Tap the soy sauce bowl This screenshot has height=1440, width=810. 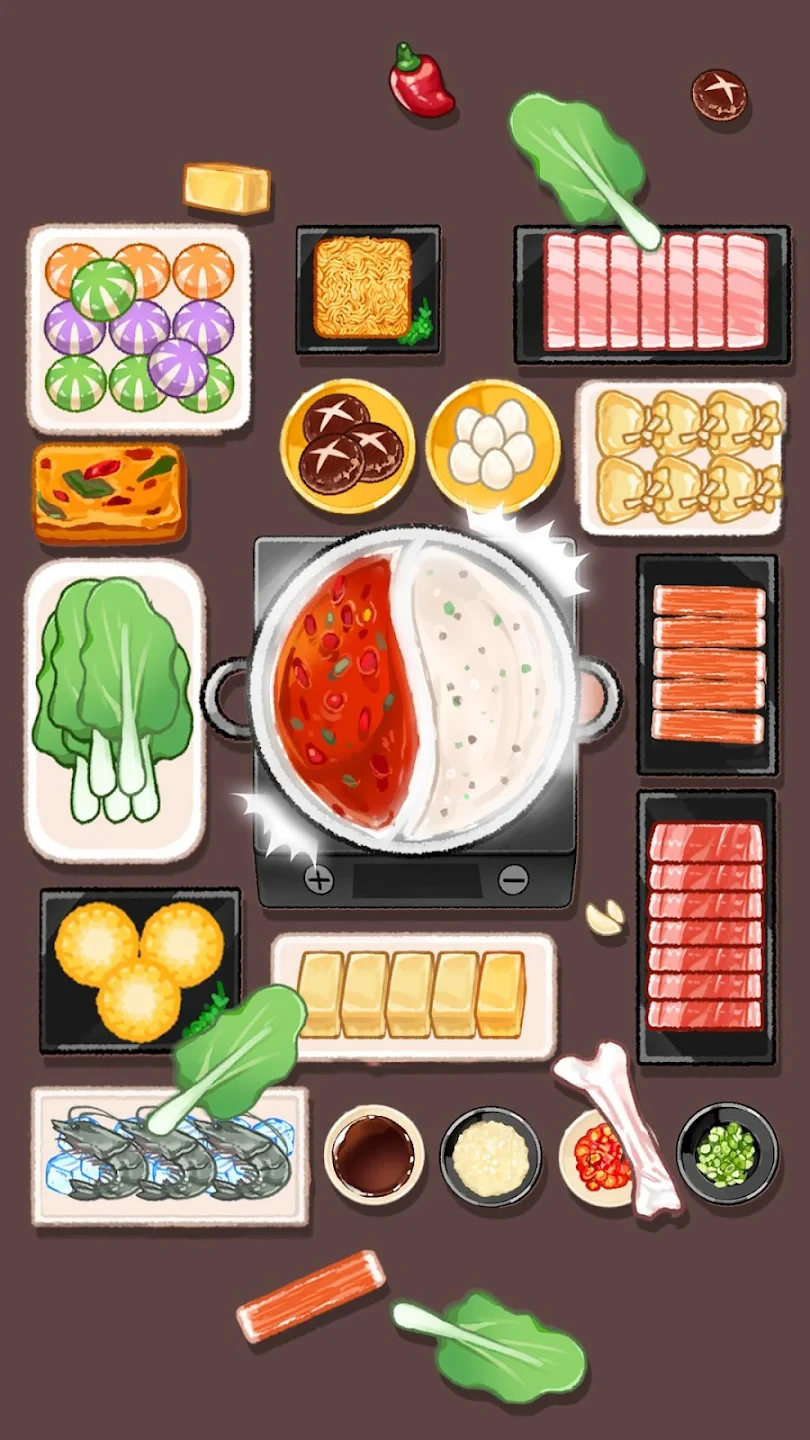click(374, 1155)
